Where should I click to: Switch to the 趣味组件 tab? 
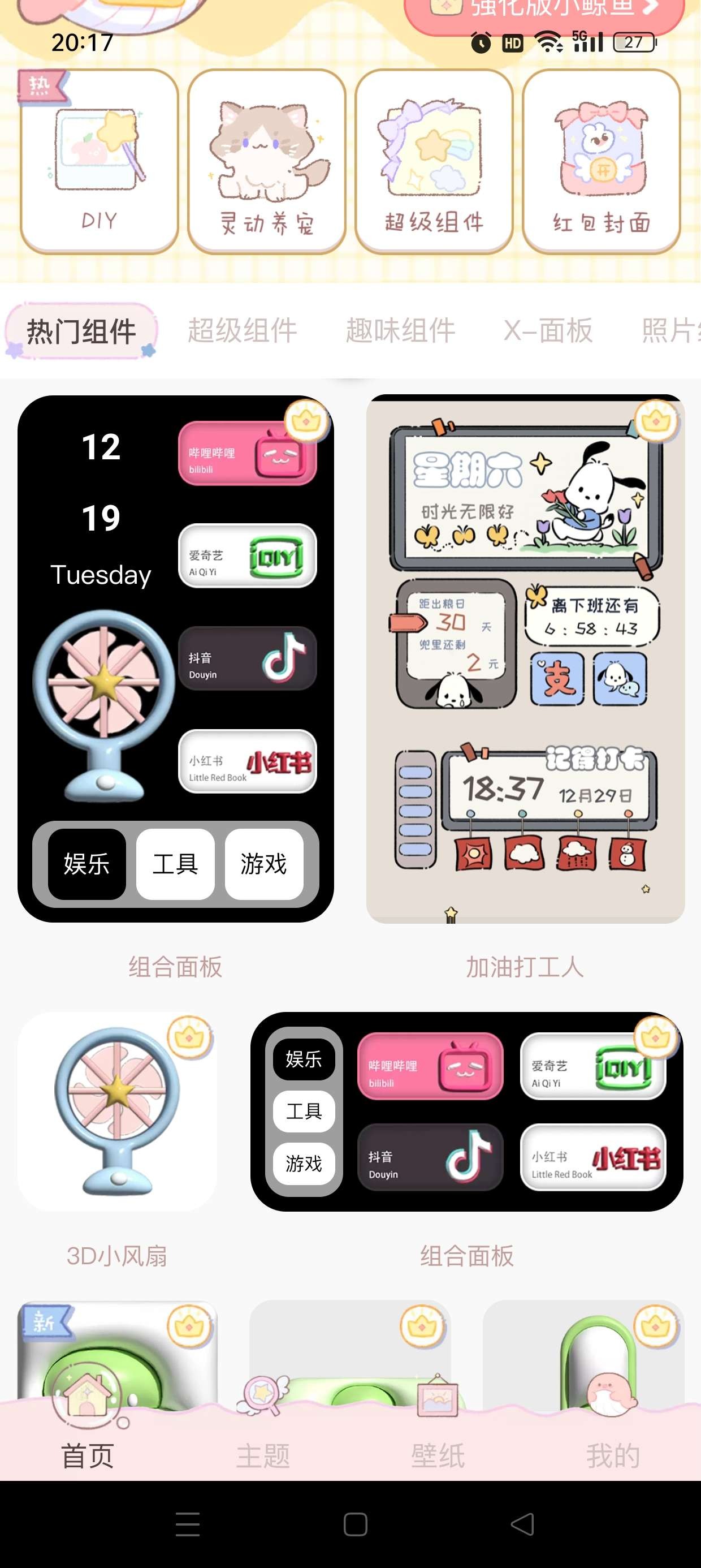(x=400, y=331)
